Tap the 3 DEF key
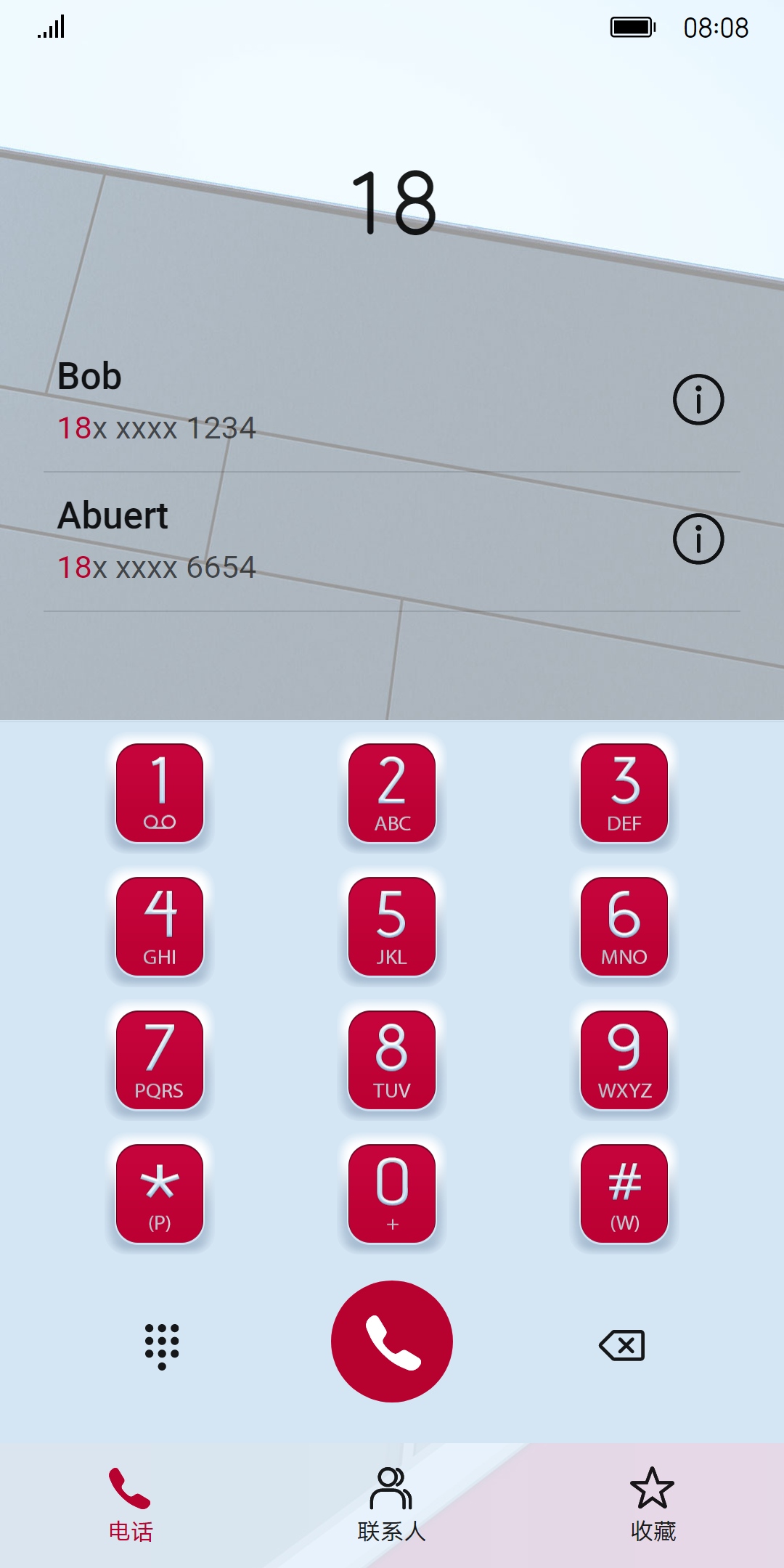Viewport: 784px width, 1568px height. [x=624, y=793]
